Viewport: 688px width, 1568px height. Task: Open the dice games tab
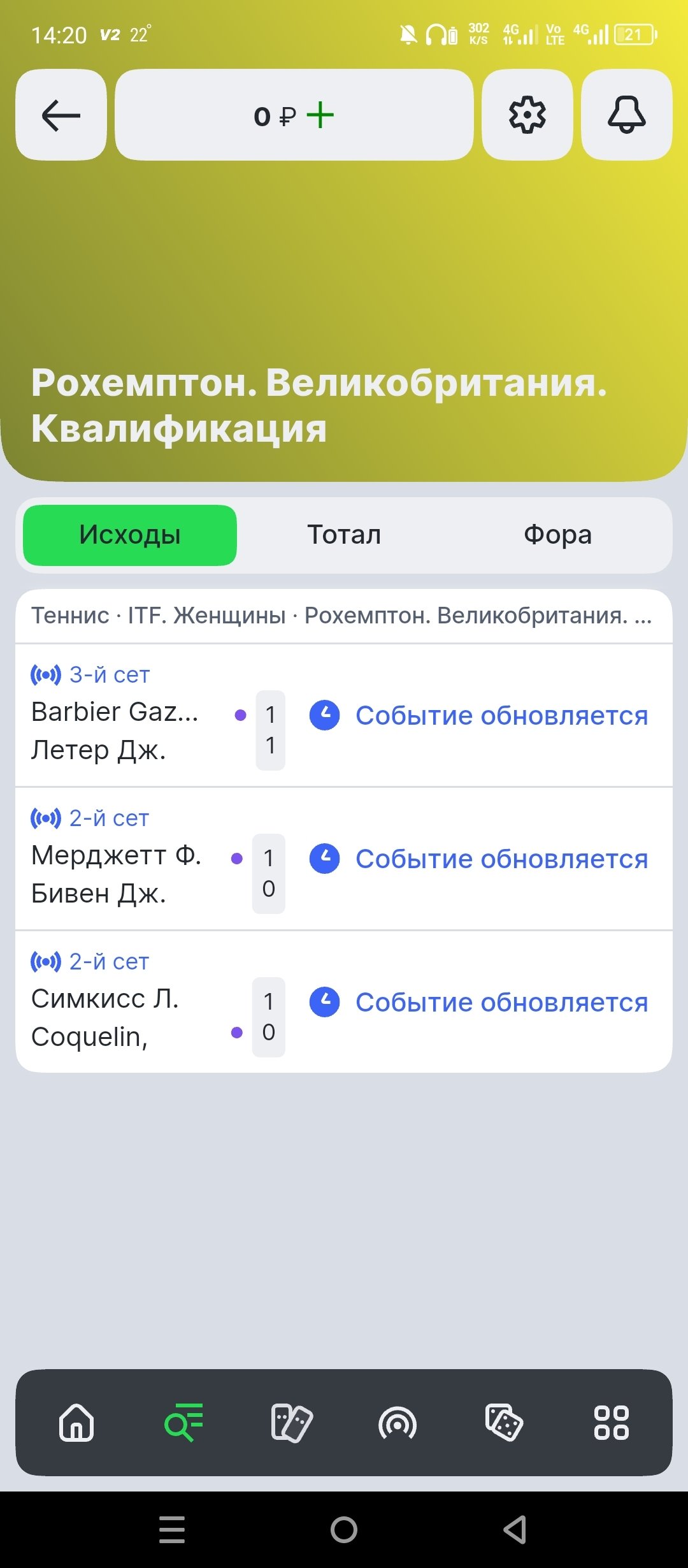[x=504, y=1423]
